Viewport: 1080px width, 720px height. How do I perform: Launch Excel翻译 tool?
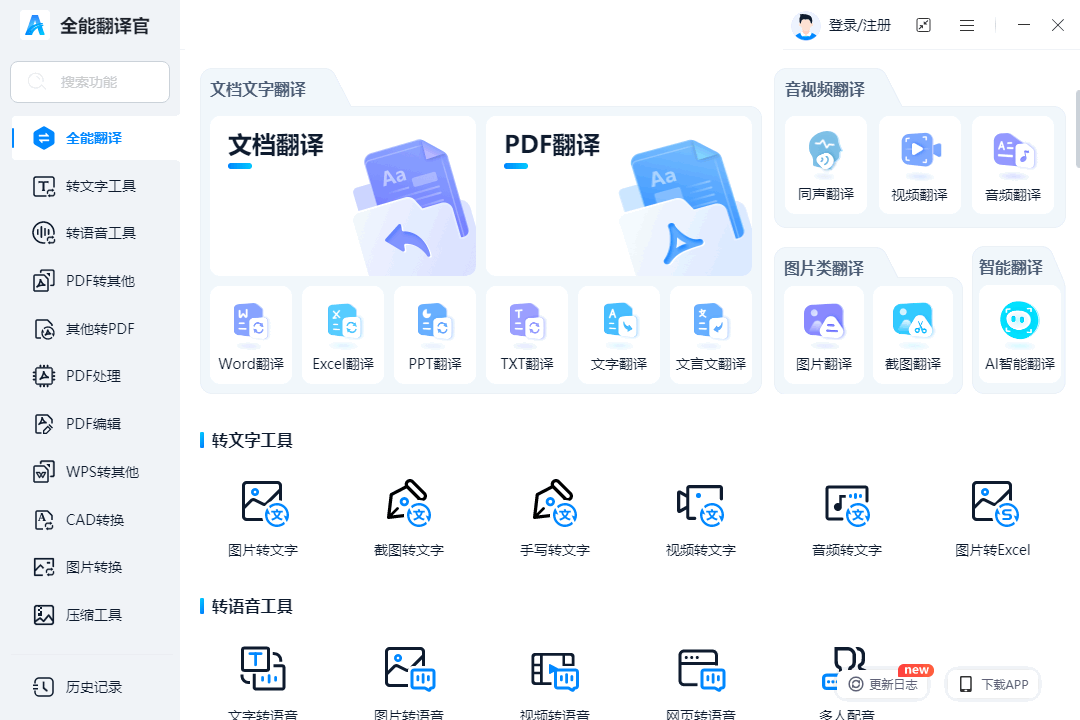pos(342,335)
